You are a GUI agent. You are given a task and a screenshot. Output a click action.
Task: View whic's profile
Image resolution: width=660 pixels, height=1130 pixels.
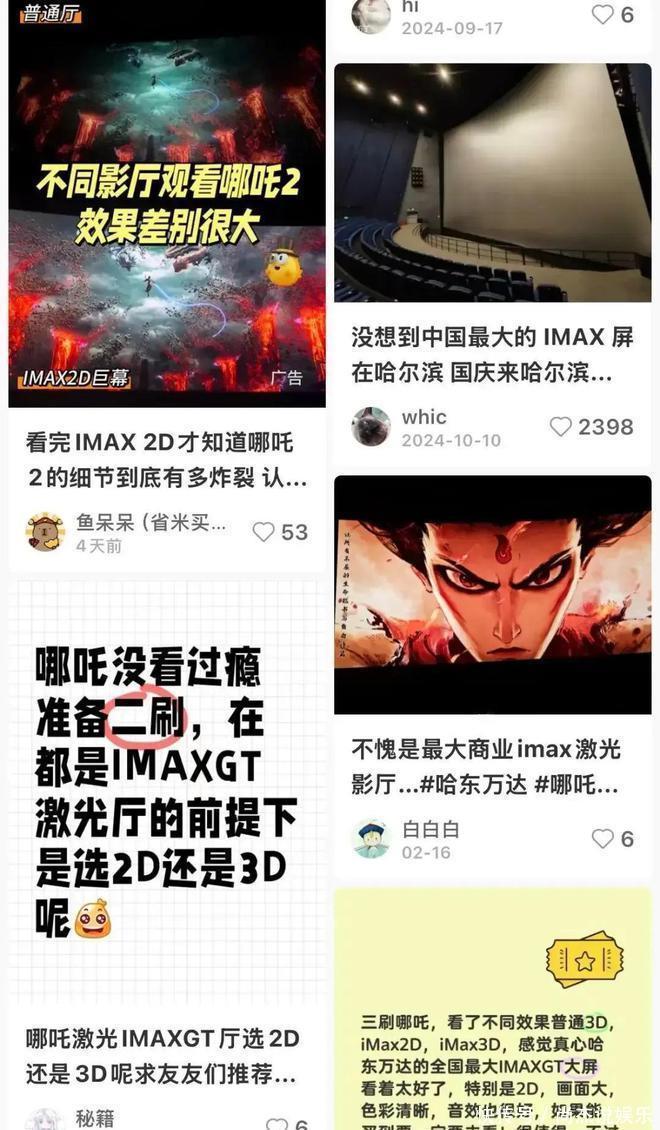coord(371,427)
